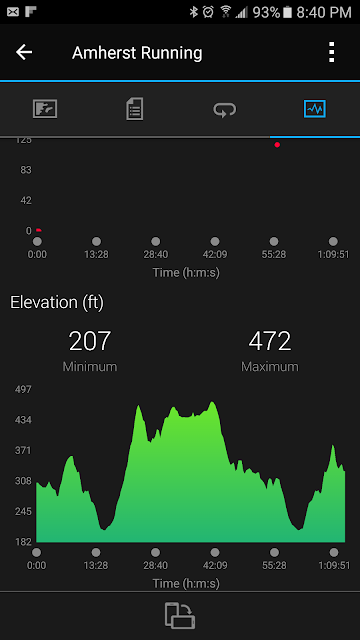Switch to the map overview tab
Viewport: 360px width, 640px height.
[x=45, y=109]
